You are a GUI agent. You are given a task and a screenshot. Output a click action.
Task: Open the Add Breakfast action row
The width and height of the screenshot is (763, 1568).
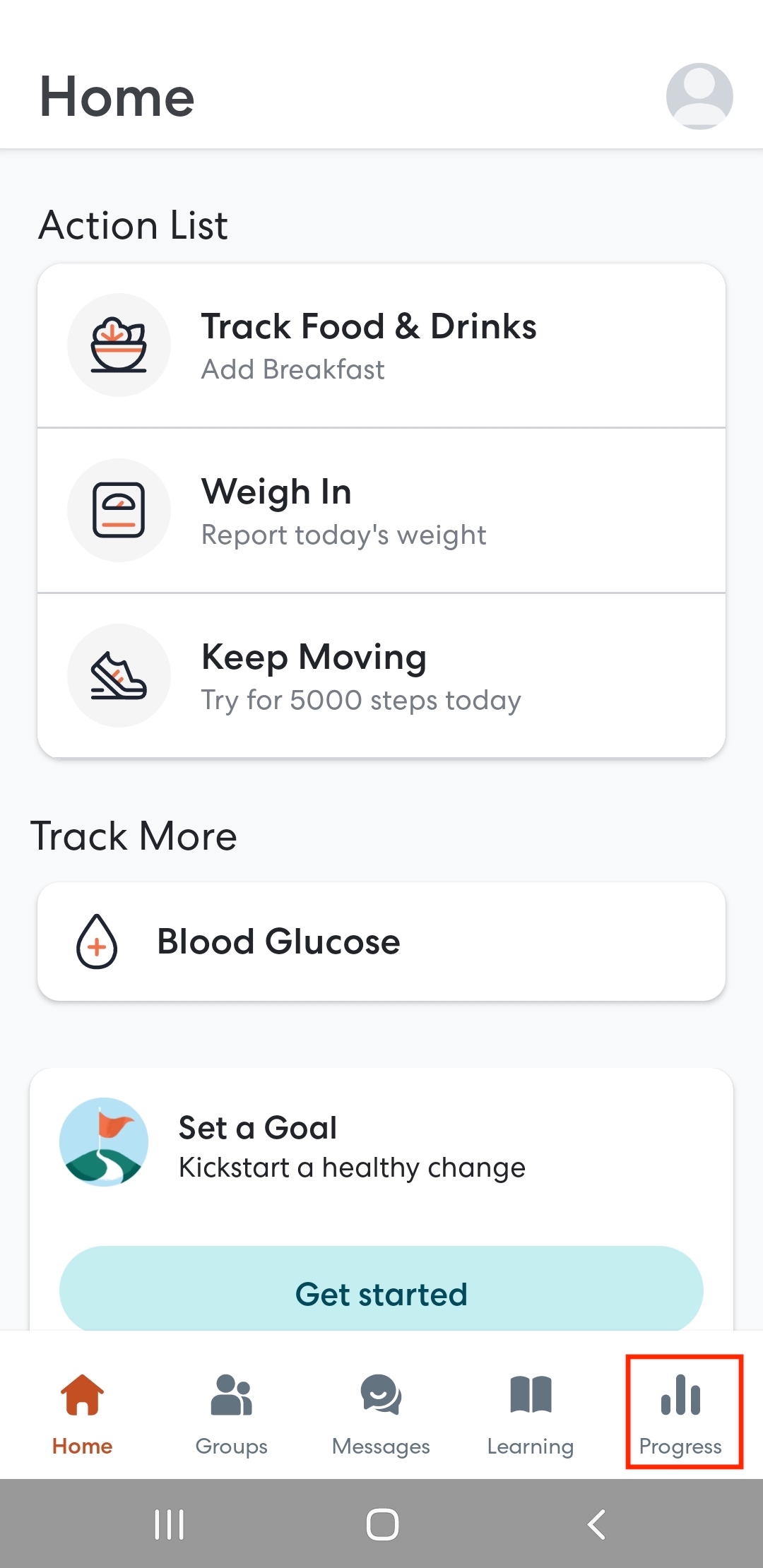[x=381, y=346]
